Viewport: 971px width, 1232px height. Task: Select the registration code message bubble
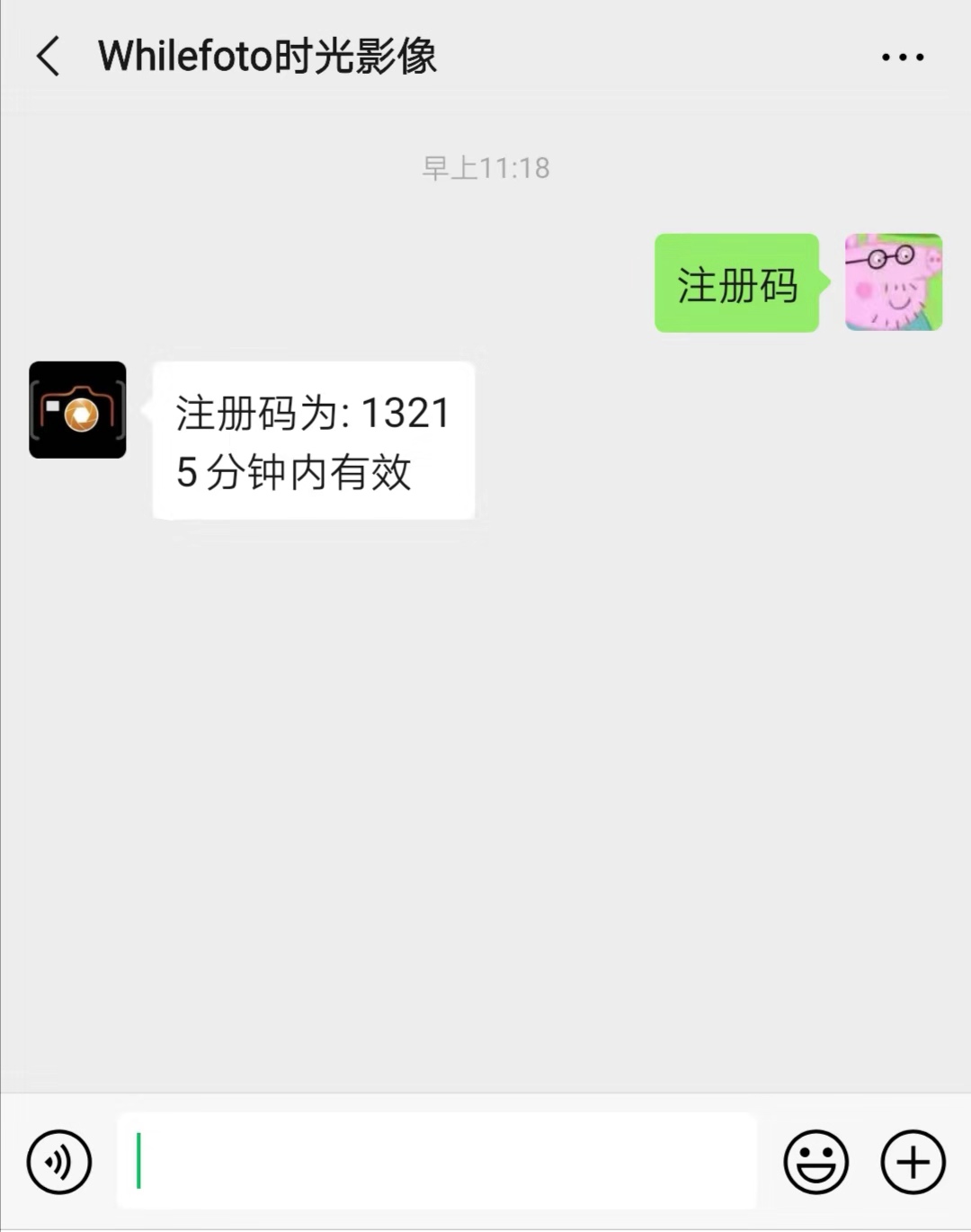pos(313,441)
